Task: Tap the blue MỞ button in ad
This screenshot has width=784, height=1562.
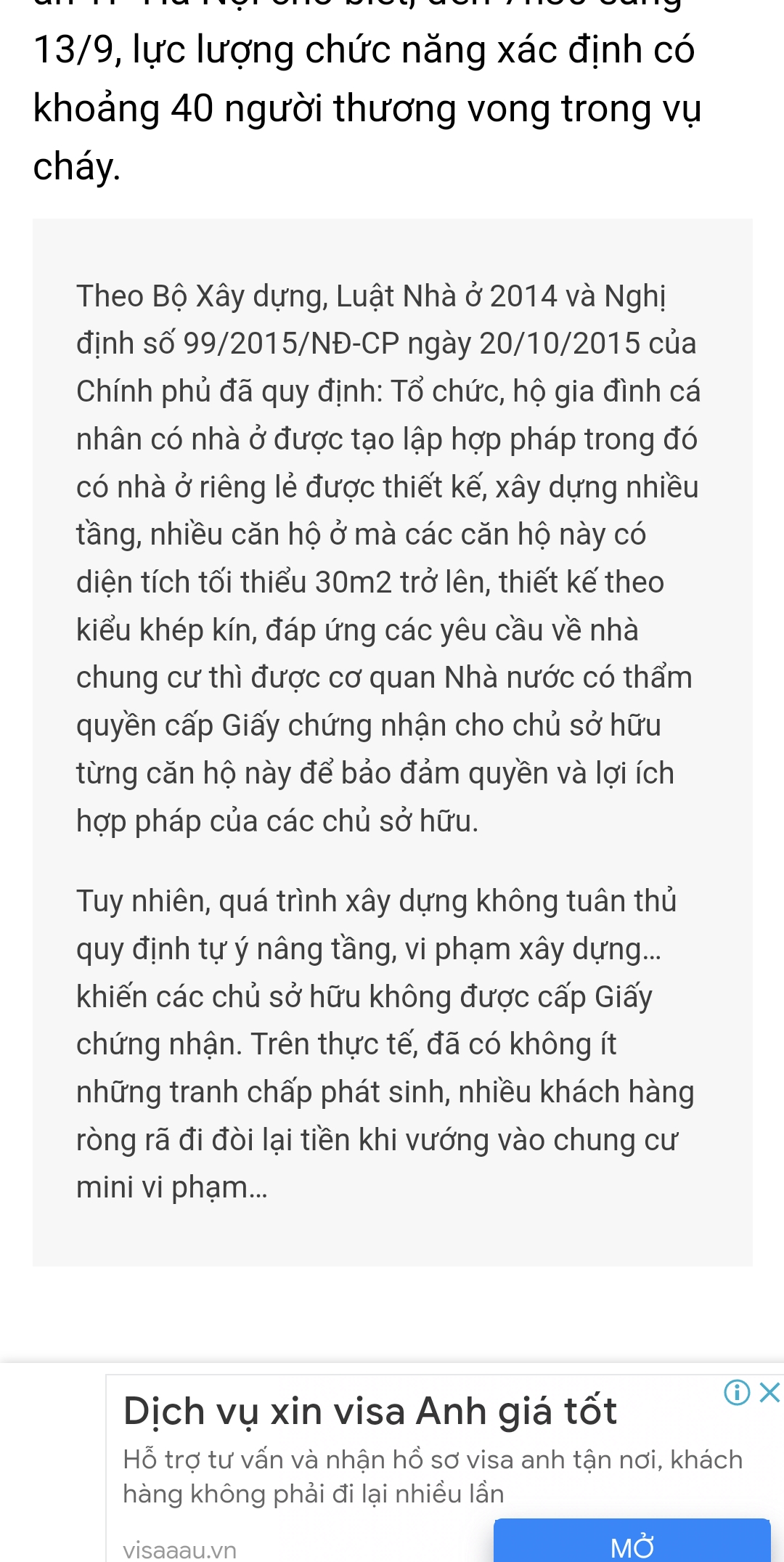Action: point(632,1543)
